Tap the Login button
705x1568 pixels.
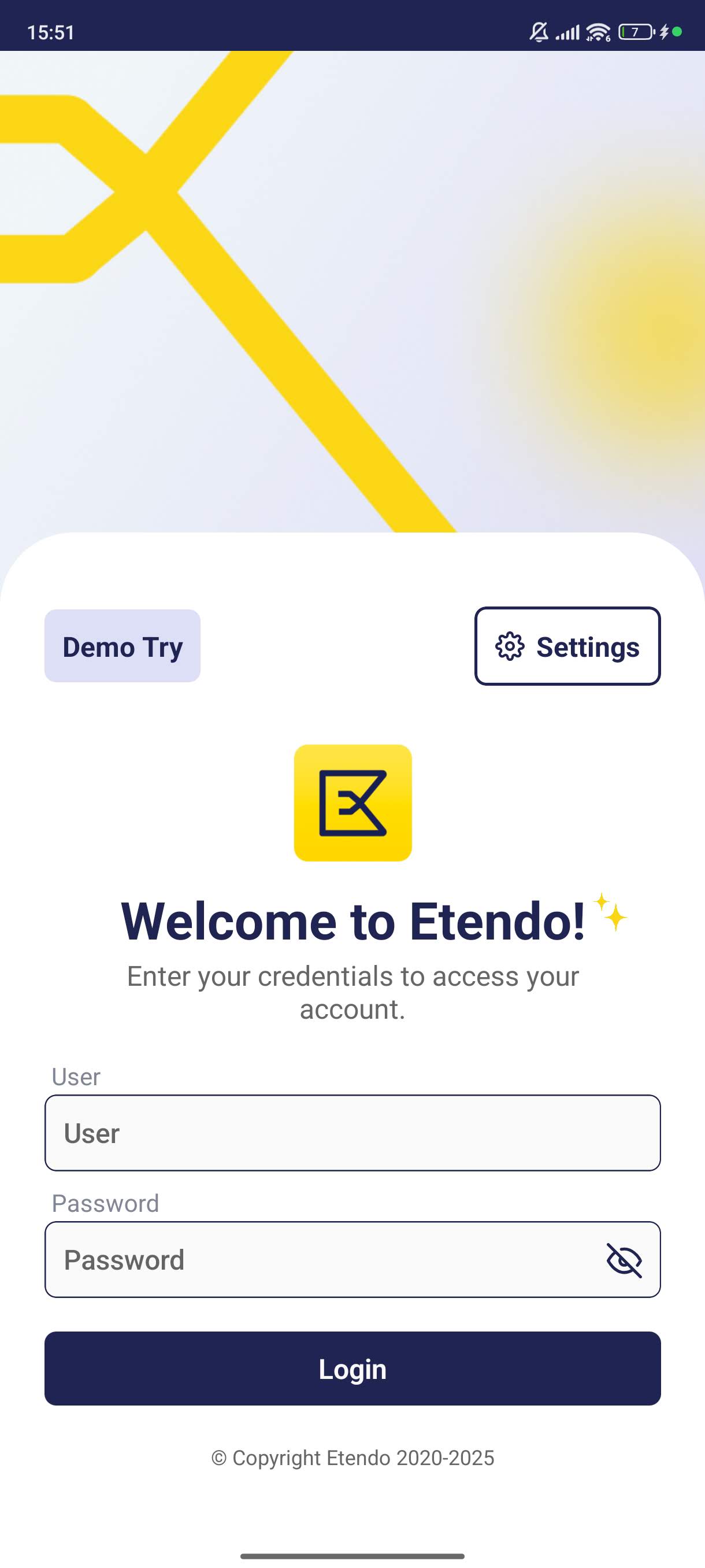click(x=353, y=1369)
